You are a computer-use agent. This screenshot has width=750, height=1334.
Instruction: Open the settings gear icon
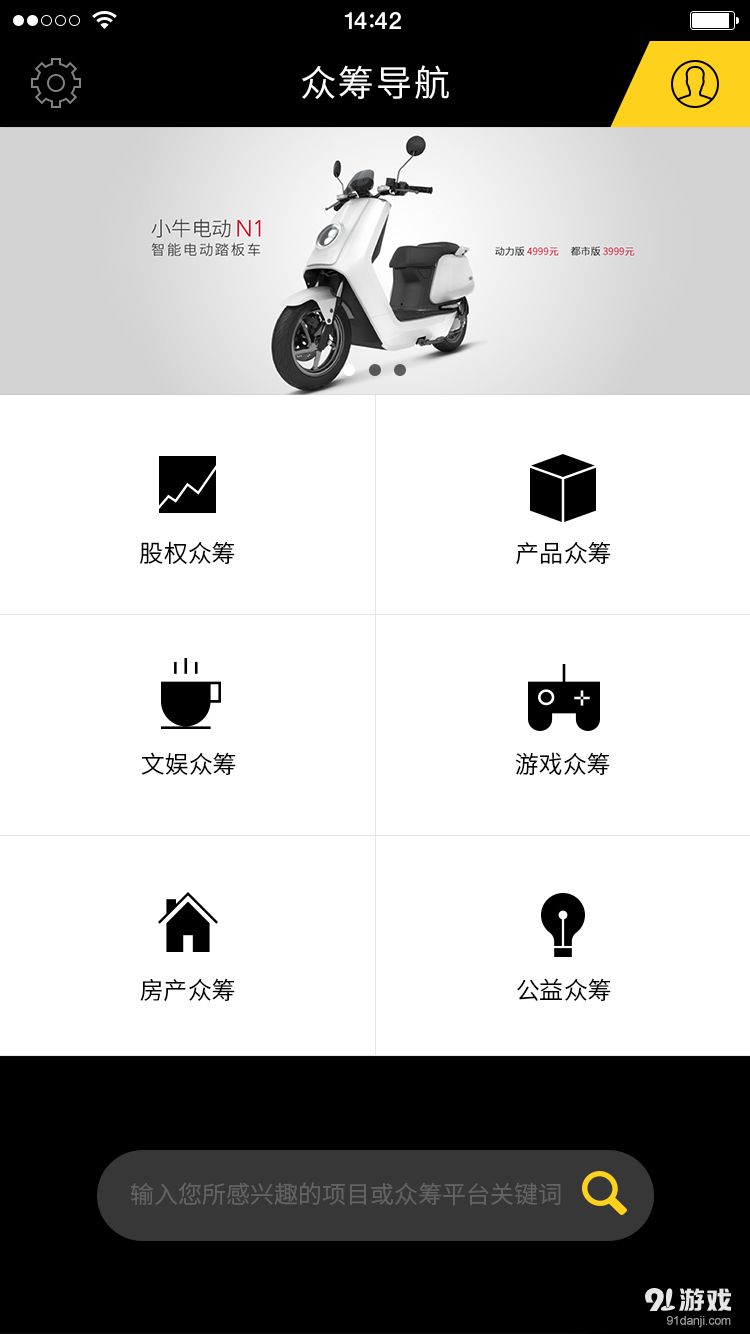[56, 84]
